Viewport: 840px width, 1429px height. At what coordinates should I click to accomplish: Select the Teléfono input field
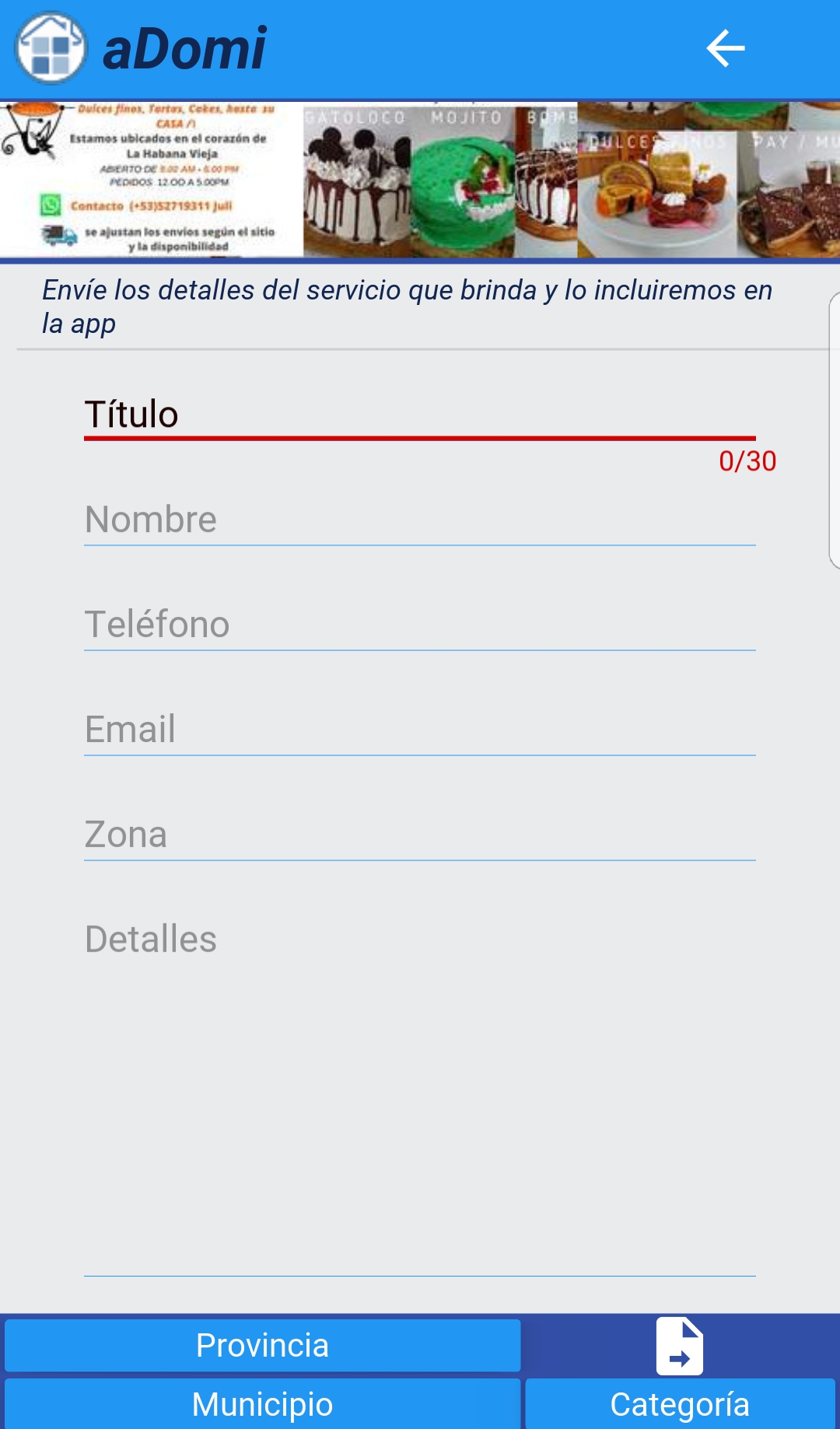[x=420, y=625]
